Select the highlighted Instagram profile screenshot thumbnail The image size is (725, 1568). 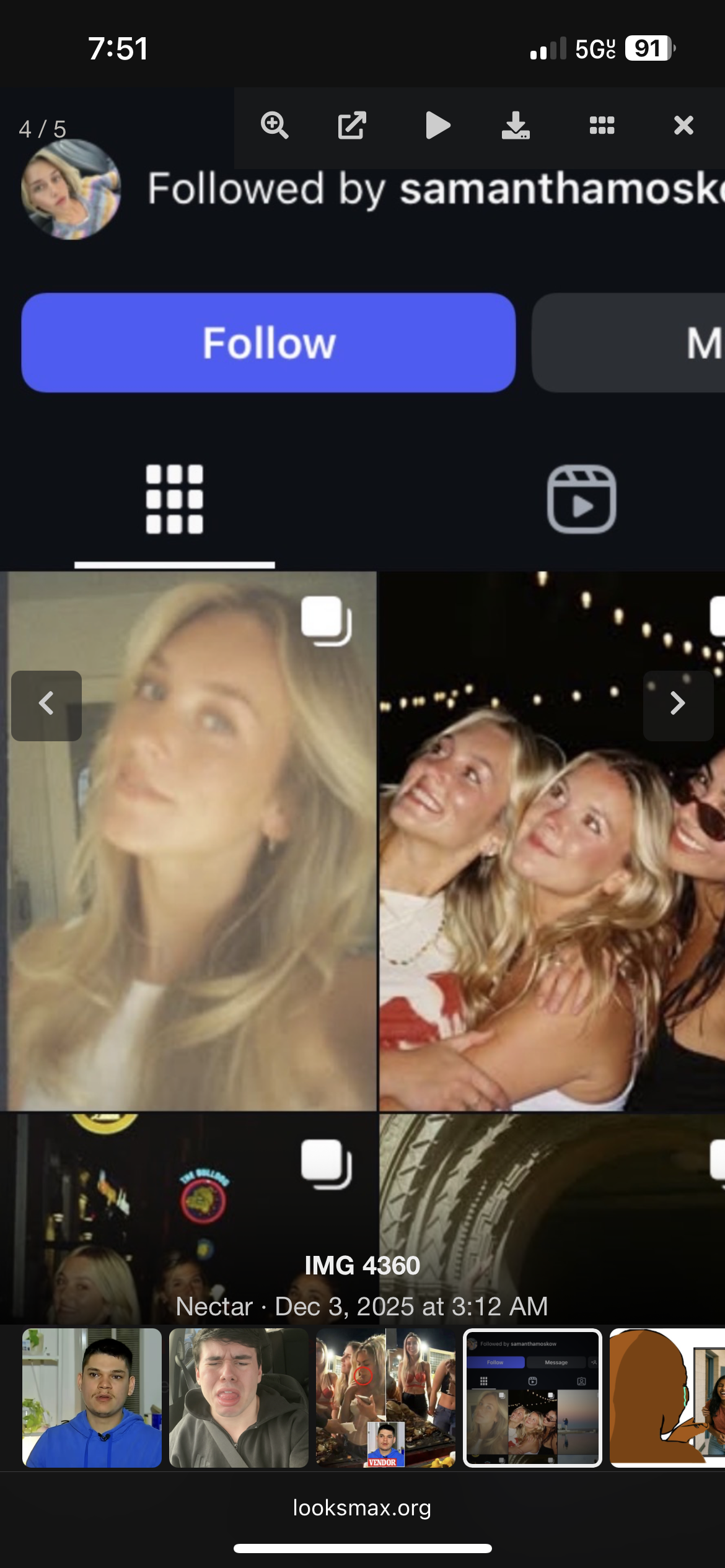coord(532,1397)
